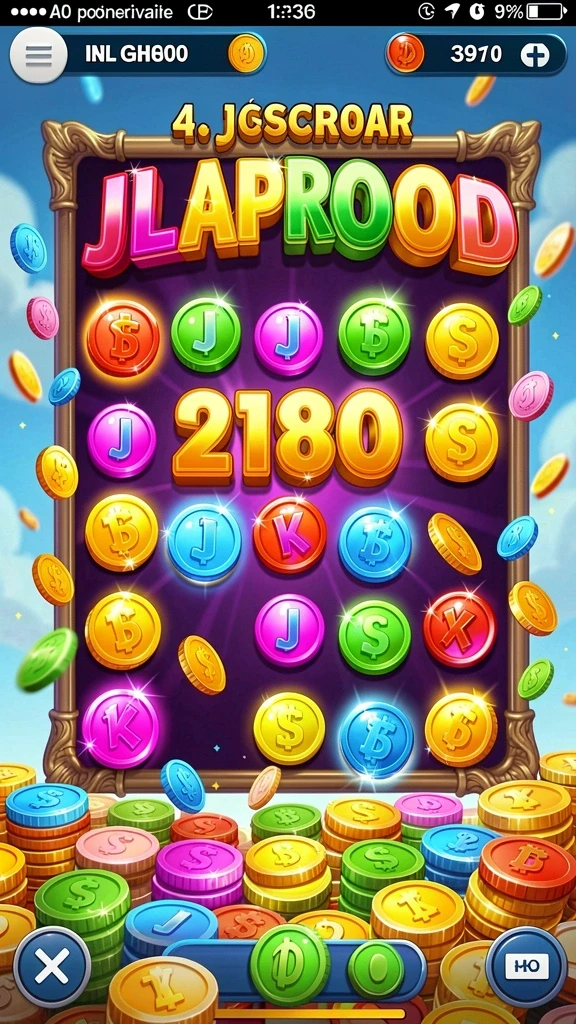Tap the plus icon beside 3970 coins

point(535,55)
